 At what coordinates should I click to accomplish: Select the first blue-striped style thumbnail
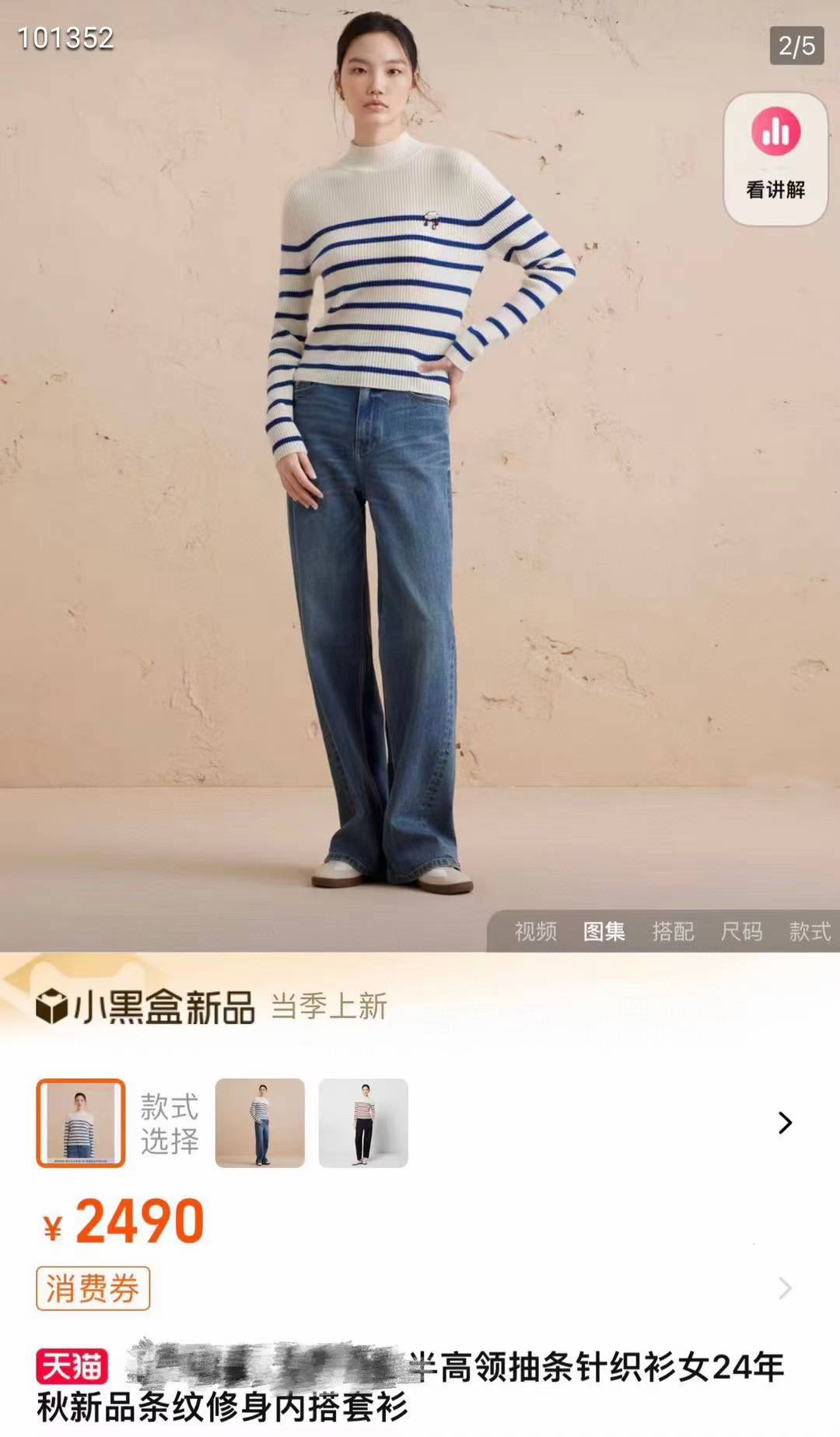(x=81, y=1123)
